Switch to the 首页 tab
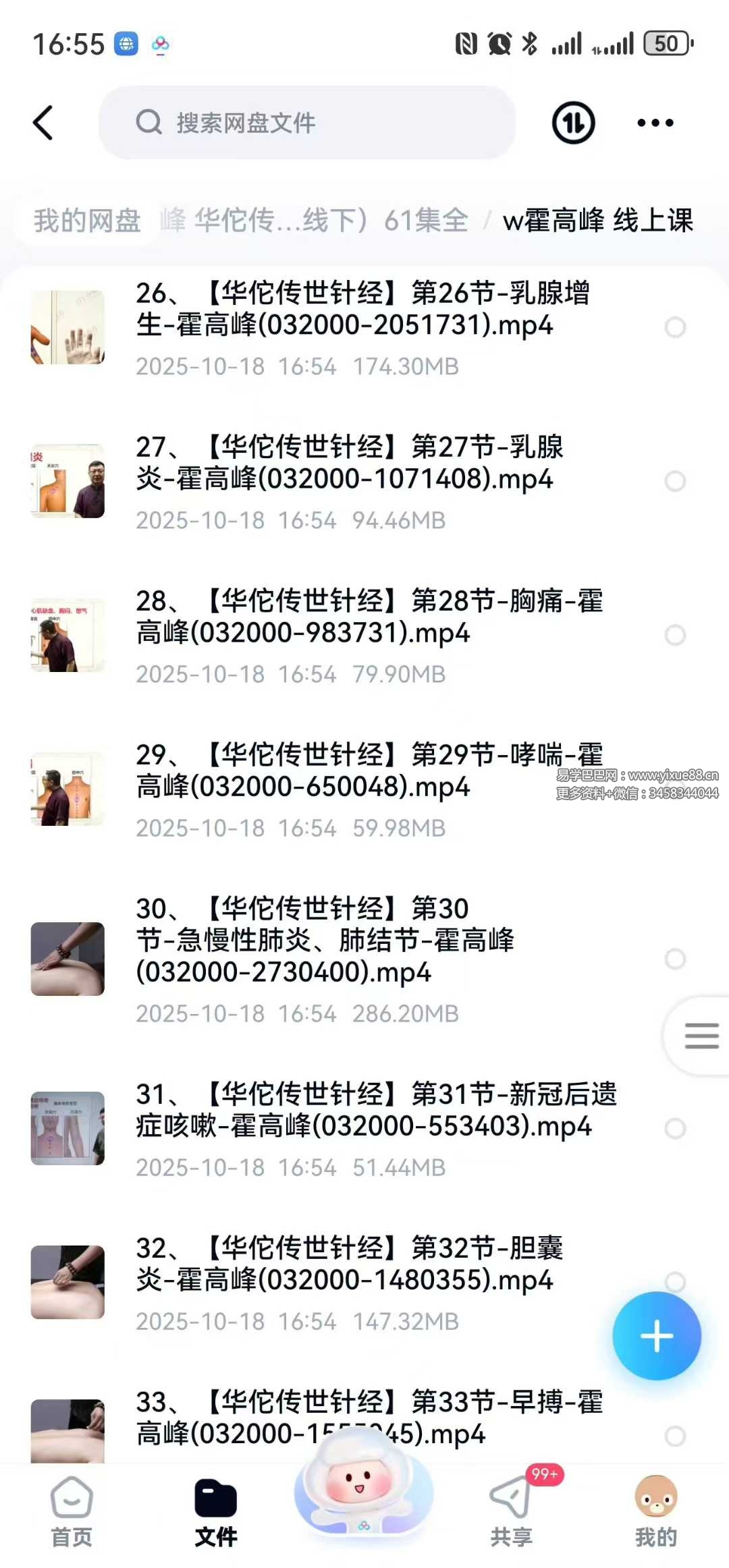The image size is (729, 1568). (x=72, y=1513)
